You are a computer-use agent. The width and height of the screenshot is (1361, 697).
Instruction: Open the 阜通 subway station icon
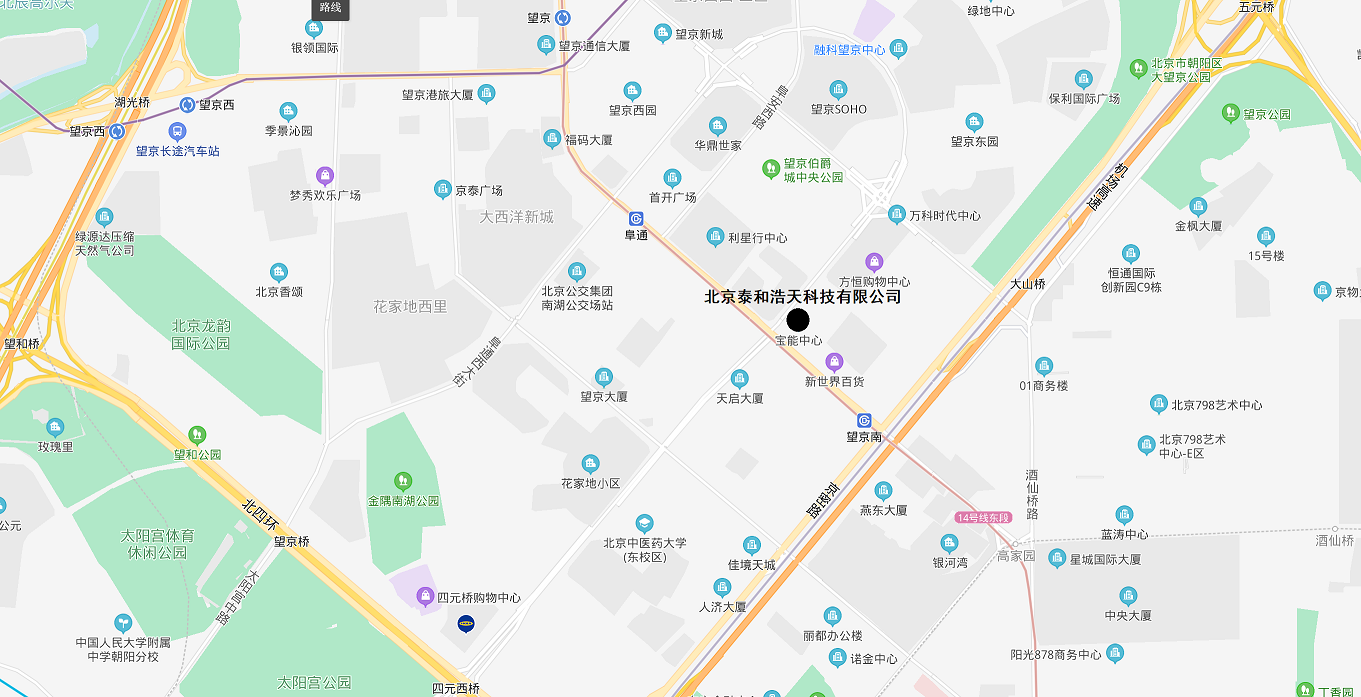tap(636, 218)
